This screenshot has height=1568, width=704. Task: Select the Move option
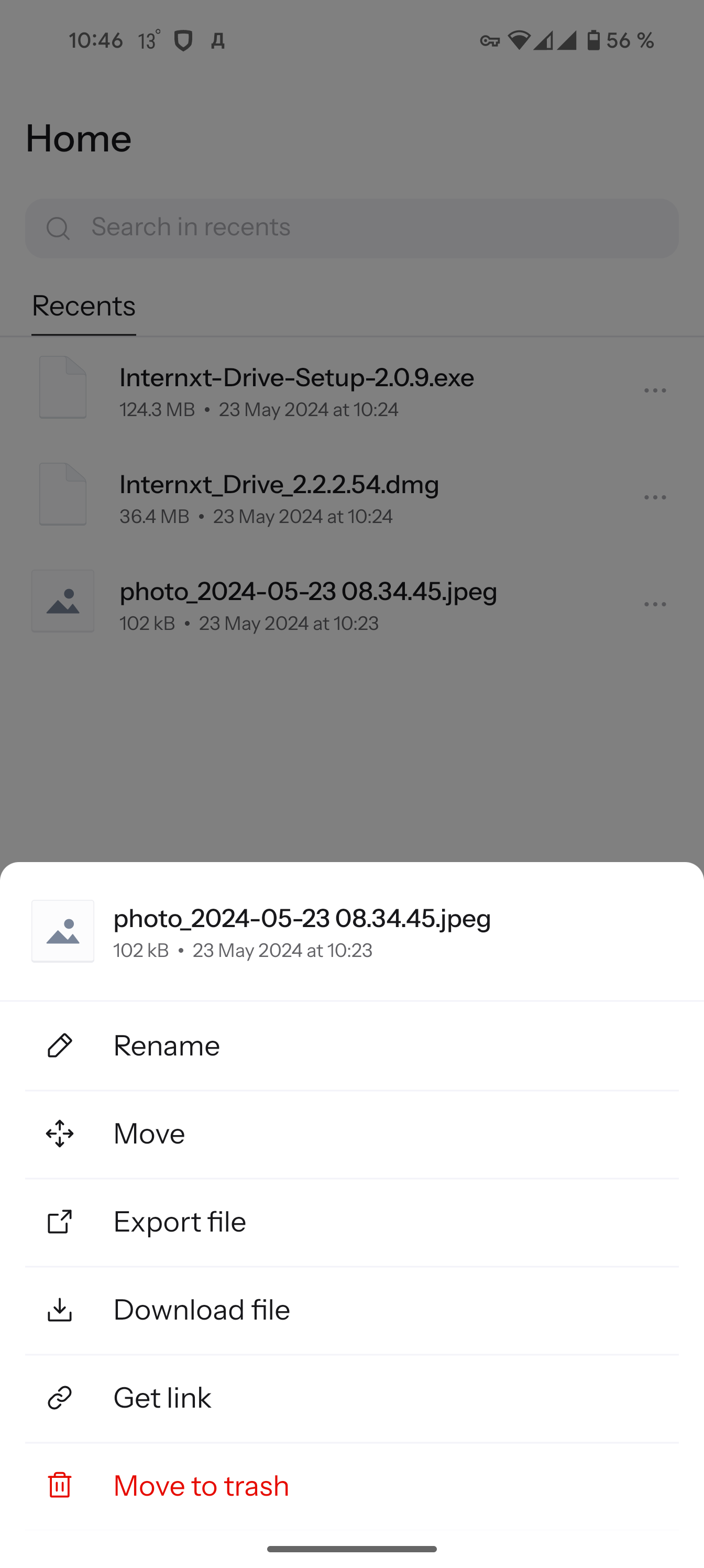(149, 1134)
